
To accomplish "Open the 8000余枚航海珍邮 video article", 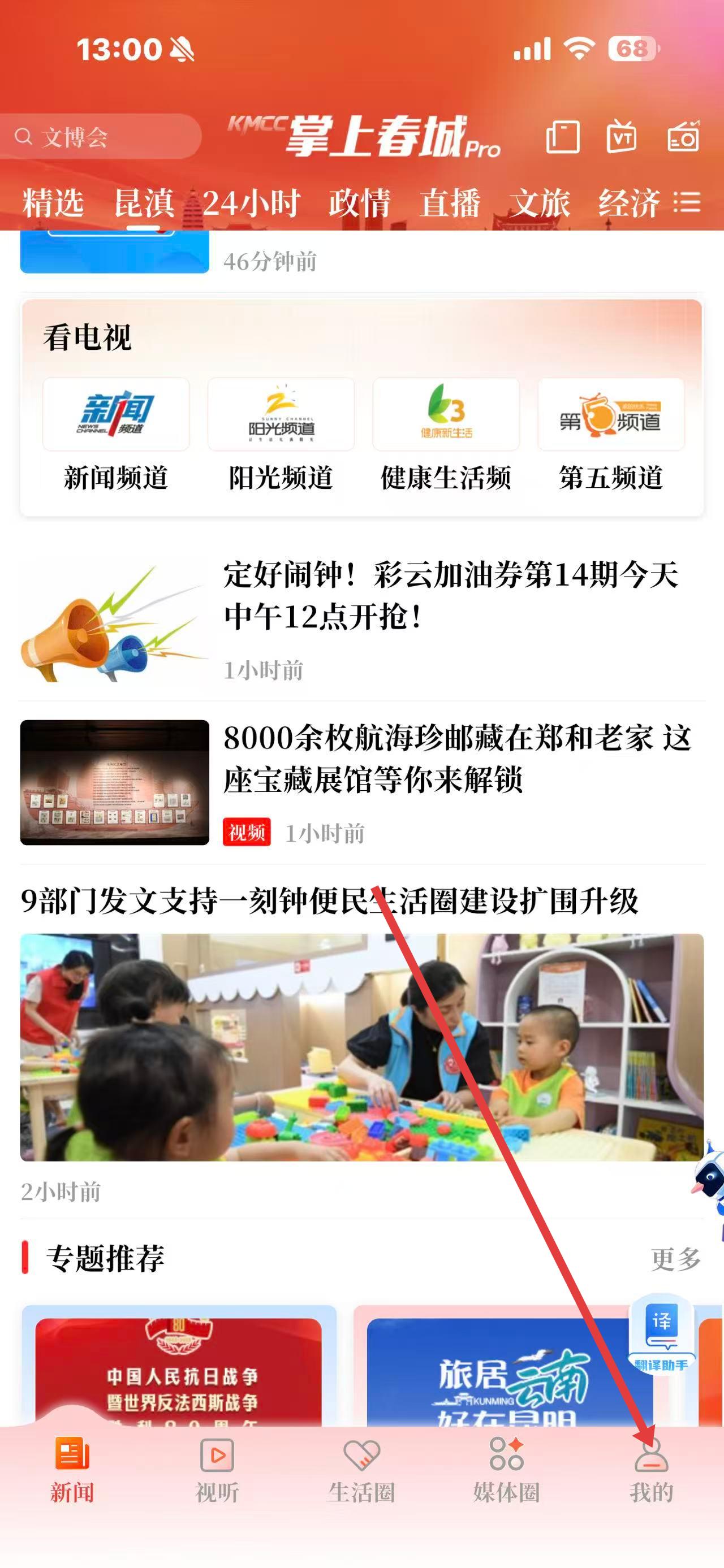I will (456, 759).
